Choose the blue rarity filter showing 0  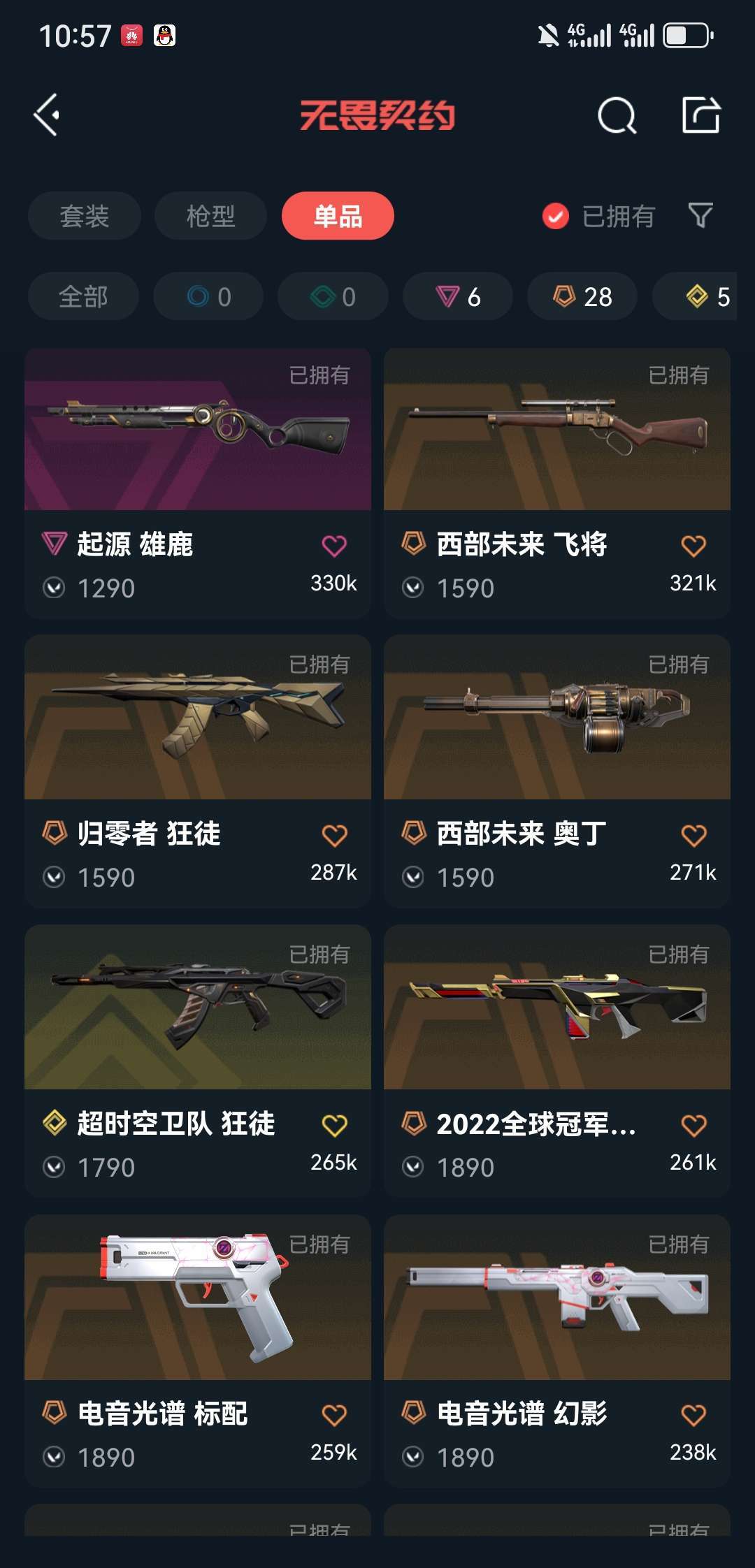(208, 296)
